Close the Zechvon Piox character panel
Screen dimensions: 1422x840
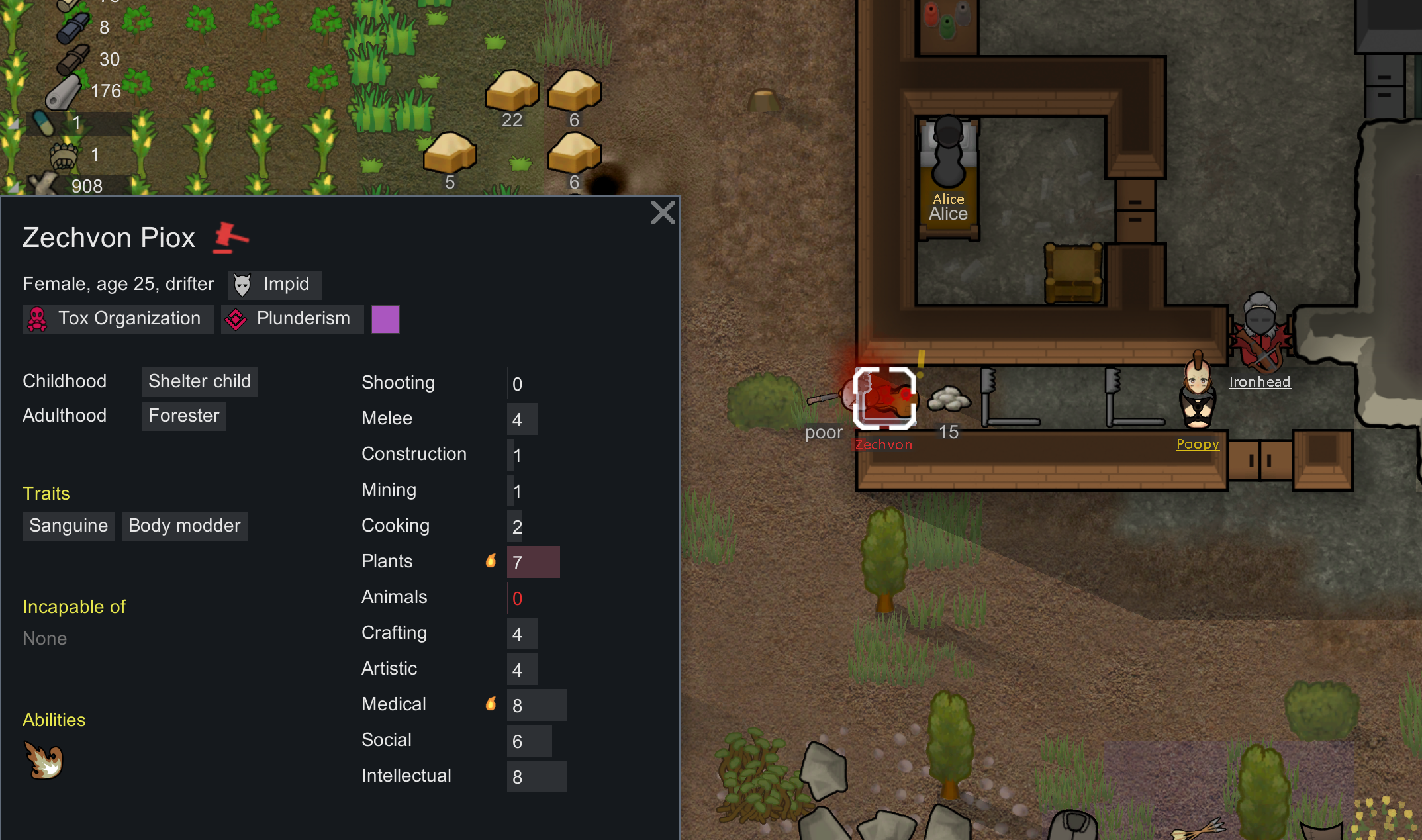coord(663,213)
